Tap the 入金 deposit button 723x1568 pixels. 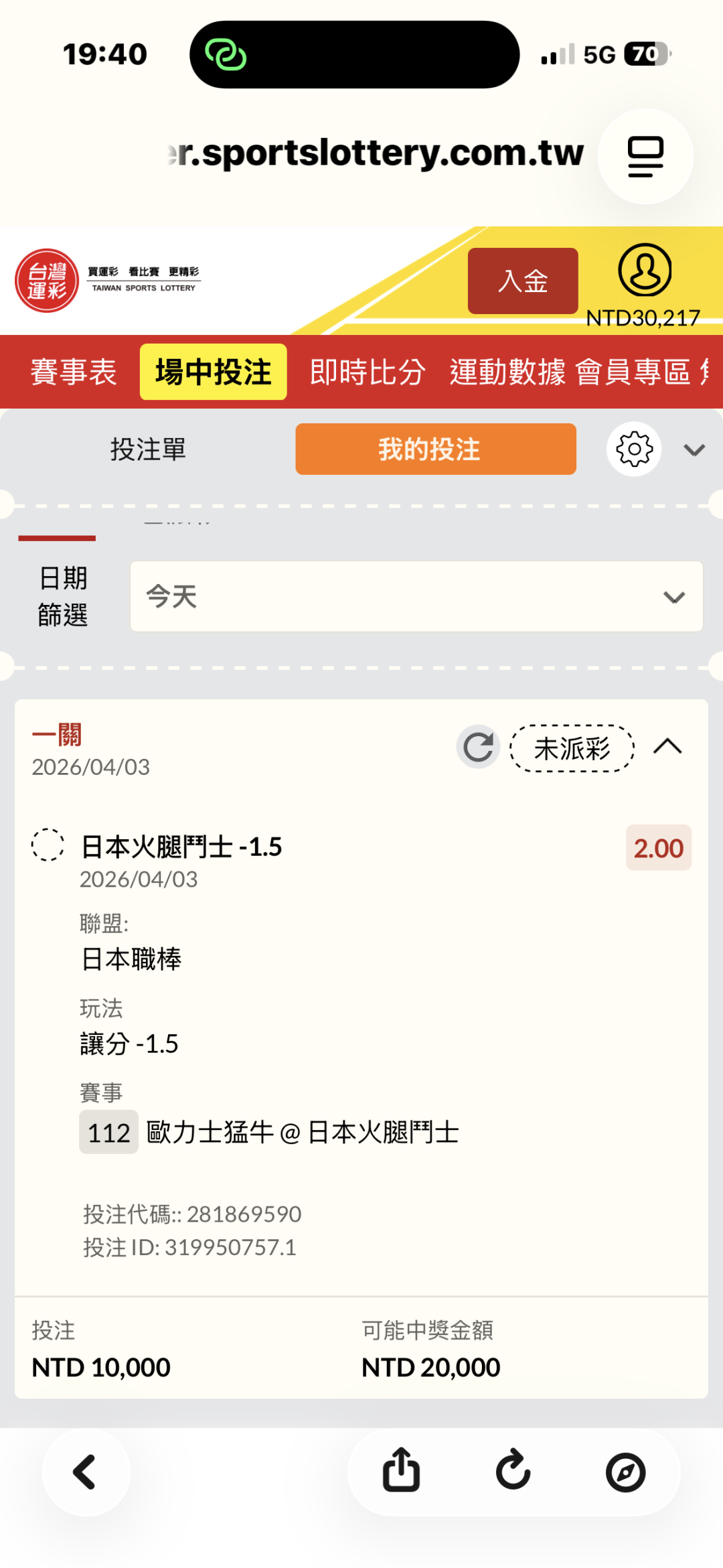click(523, 281)
